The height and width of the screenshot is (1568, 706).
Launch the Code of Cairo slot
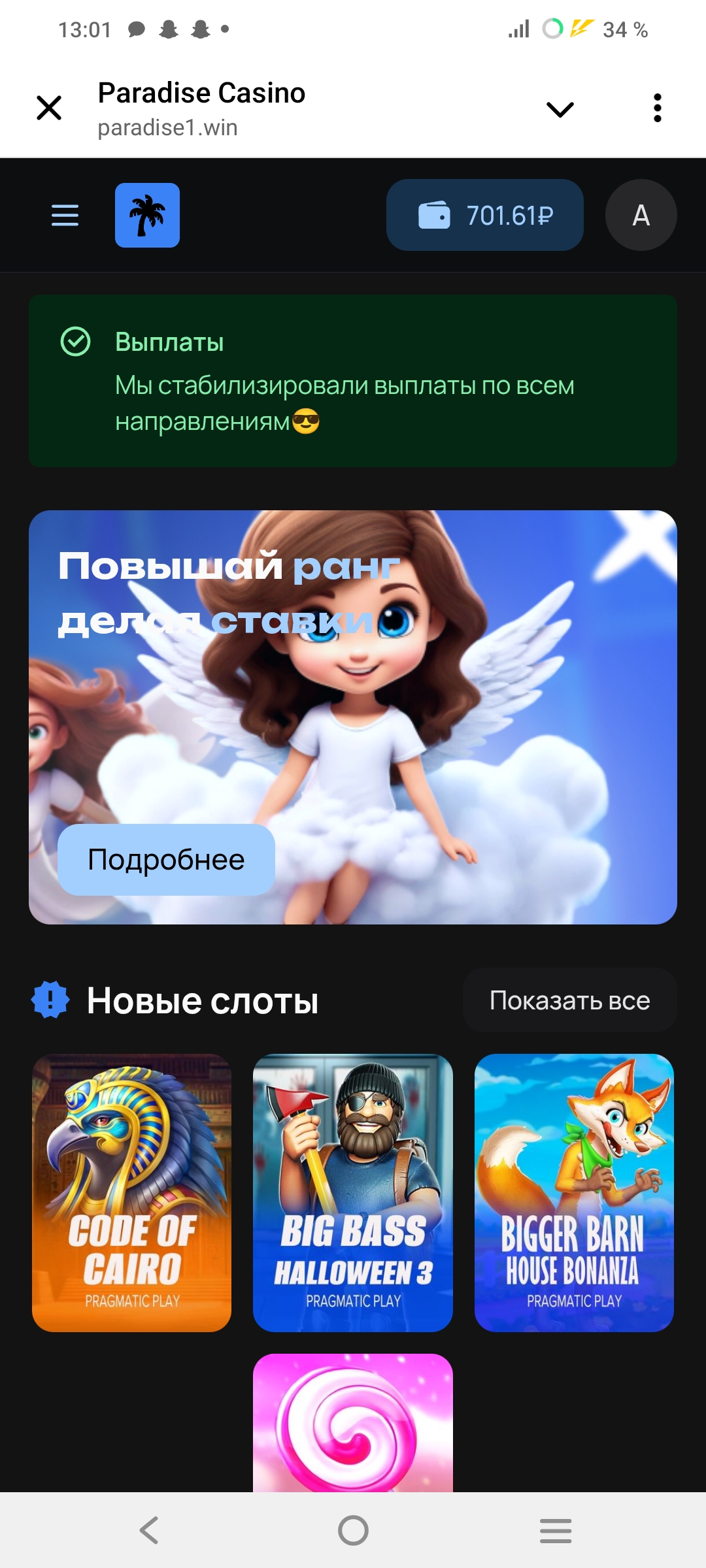(132, 1193)
